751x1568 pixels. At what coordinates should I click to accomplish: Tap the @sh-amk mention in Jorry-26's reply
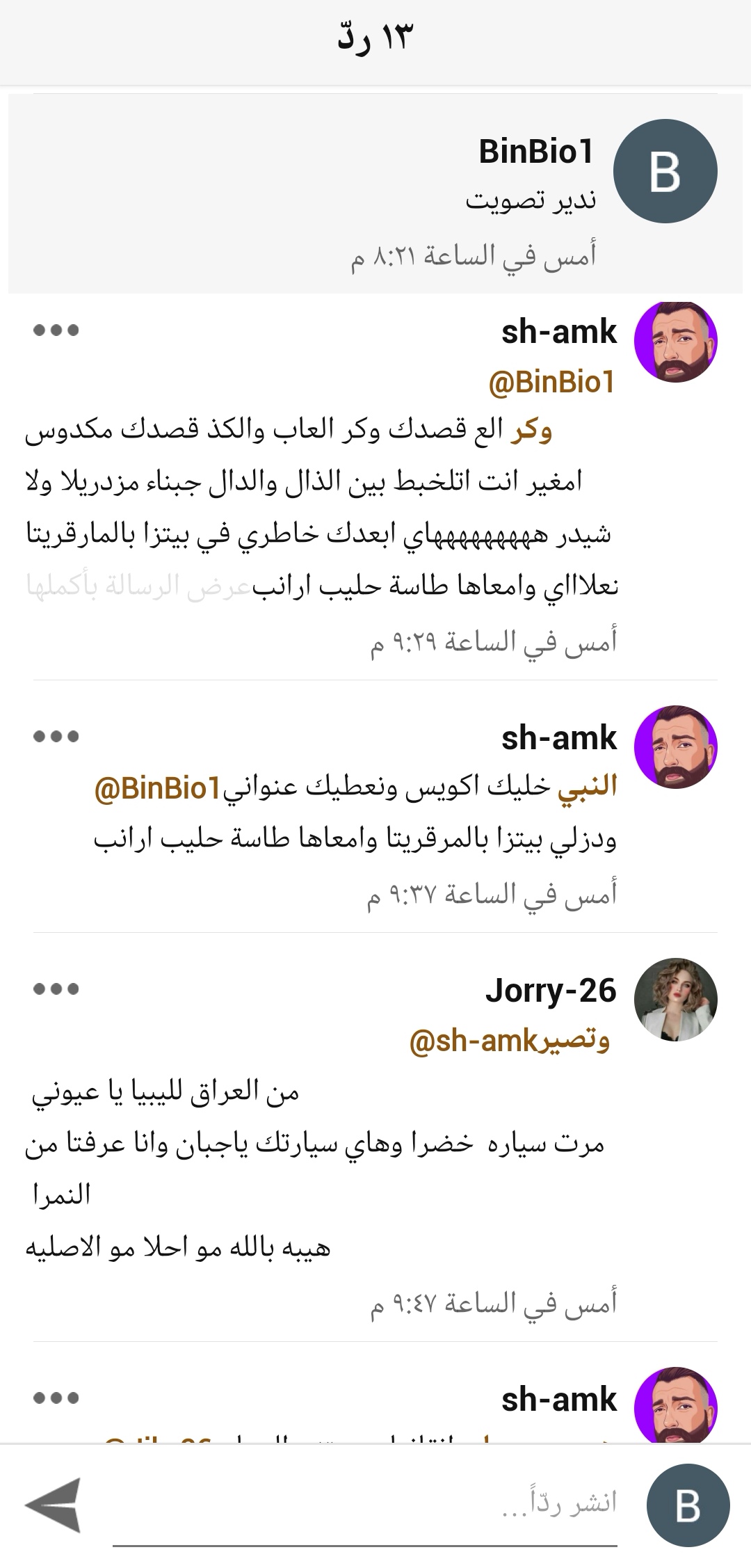474,1042
